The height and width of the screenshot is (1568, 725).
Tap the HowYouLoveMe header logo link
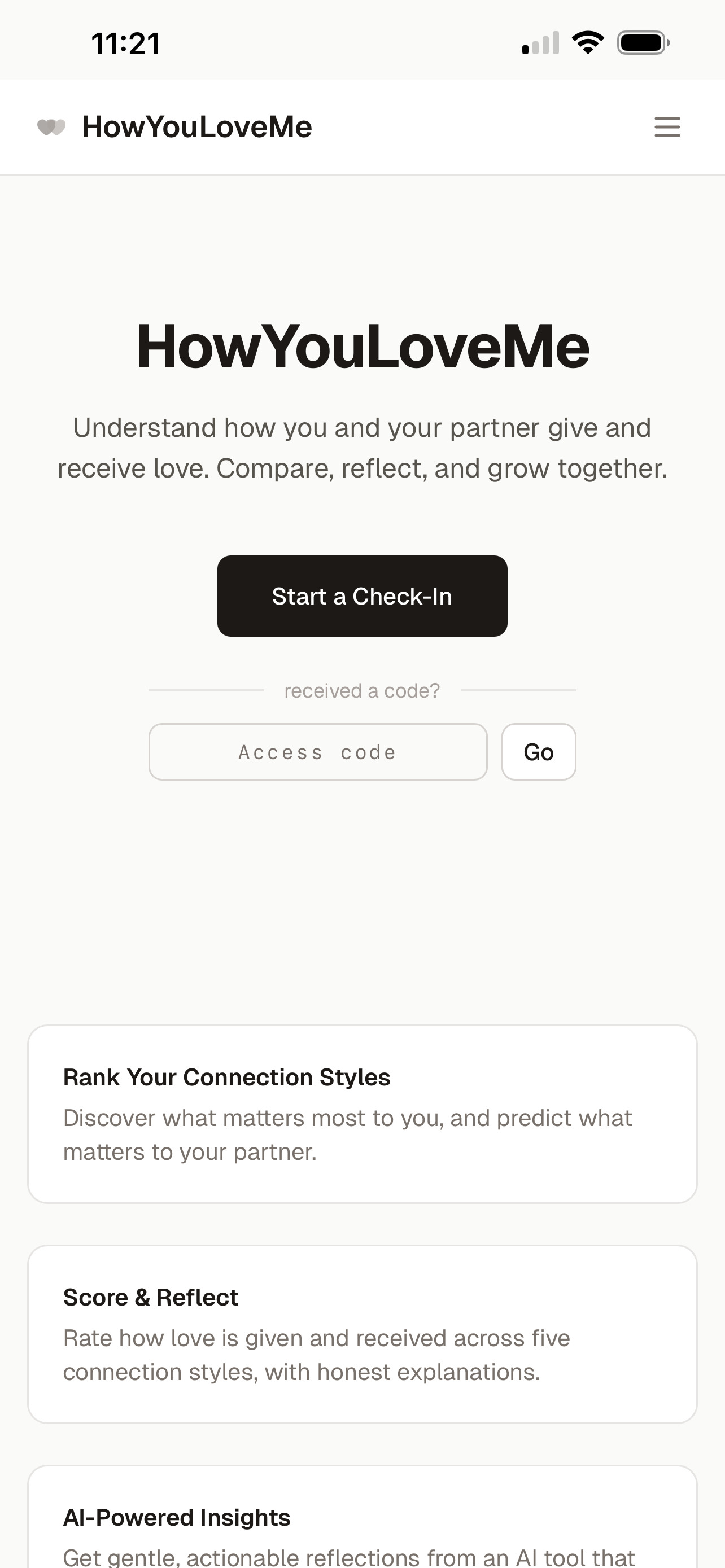tap(175, 127)
